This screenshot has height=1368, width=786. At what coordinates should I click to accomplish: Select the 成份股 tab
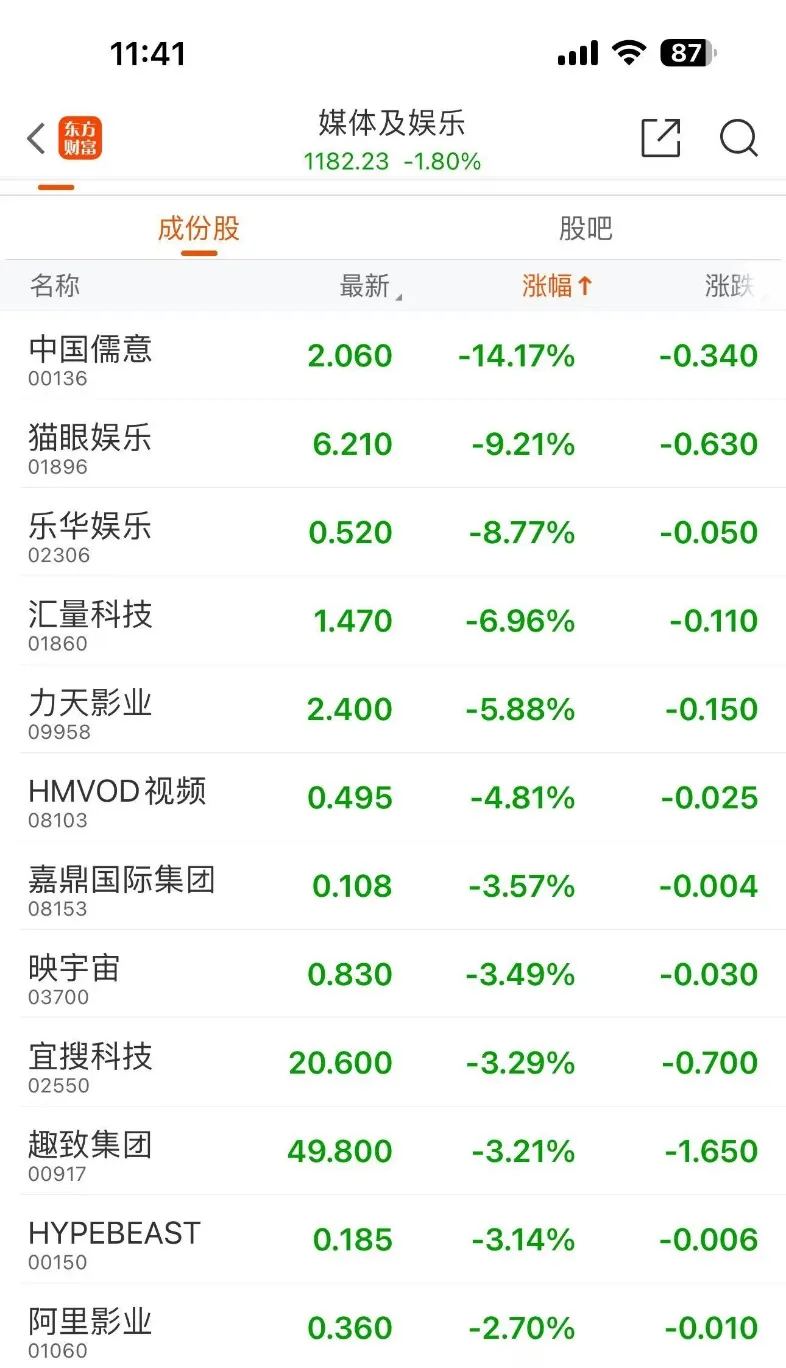(199, 229)
